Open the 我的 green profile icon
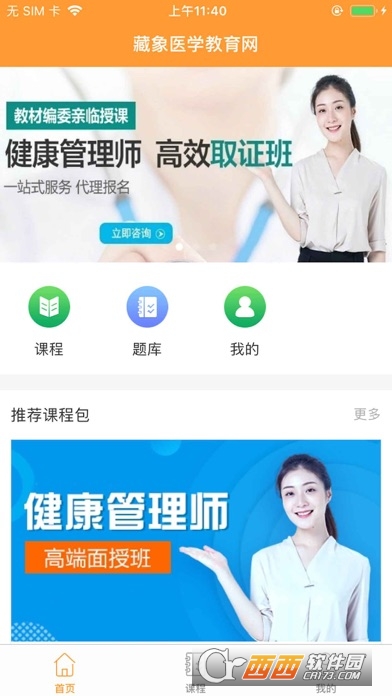 [245, 307]
